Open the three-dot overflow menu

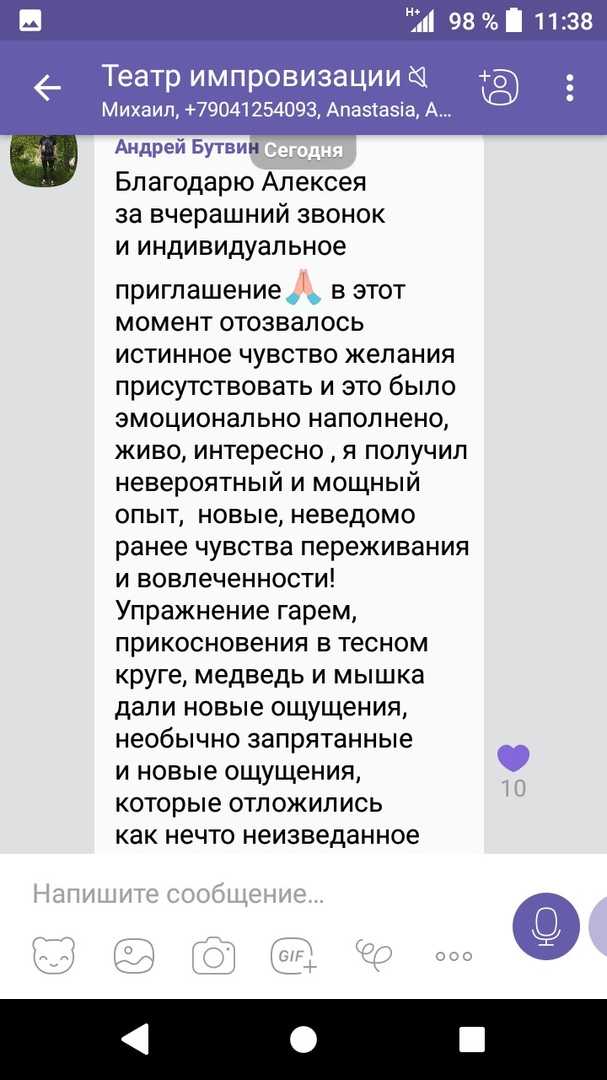tap(570, 87)
